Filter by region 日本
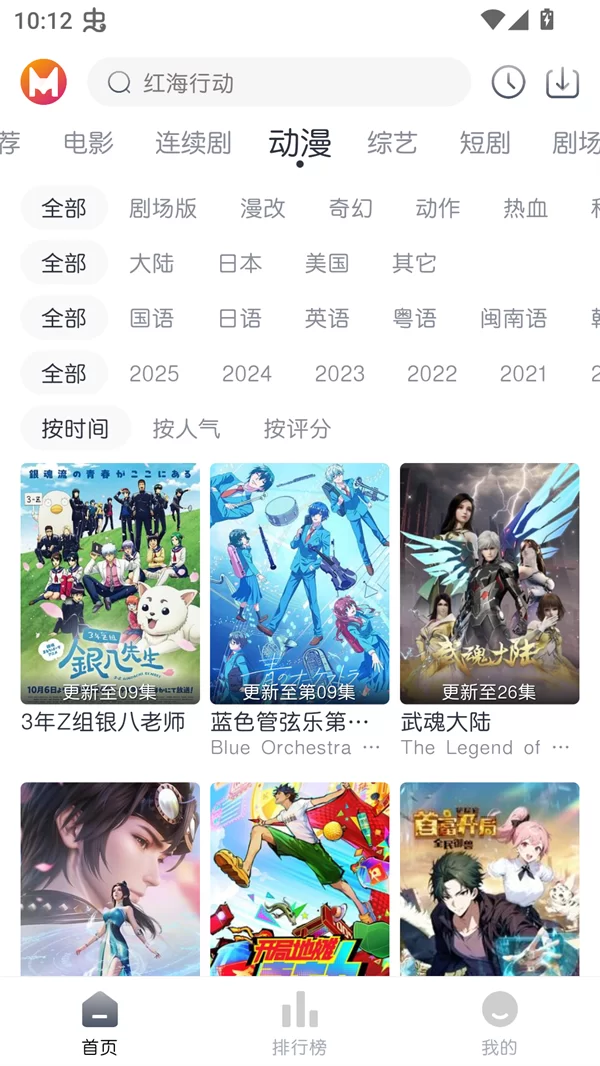 tap(240, 263)
